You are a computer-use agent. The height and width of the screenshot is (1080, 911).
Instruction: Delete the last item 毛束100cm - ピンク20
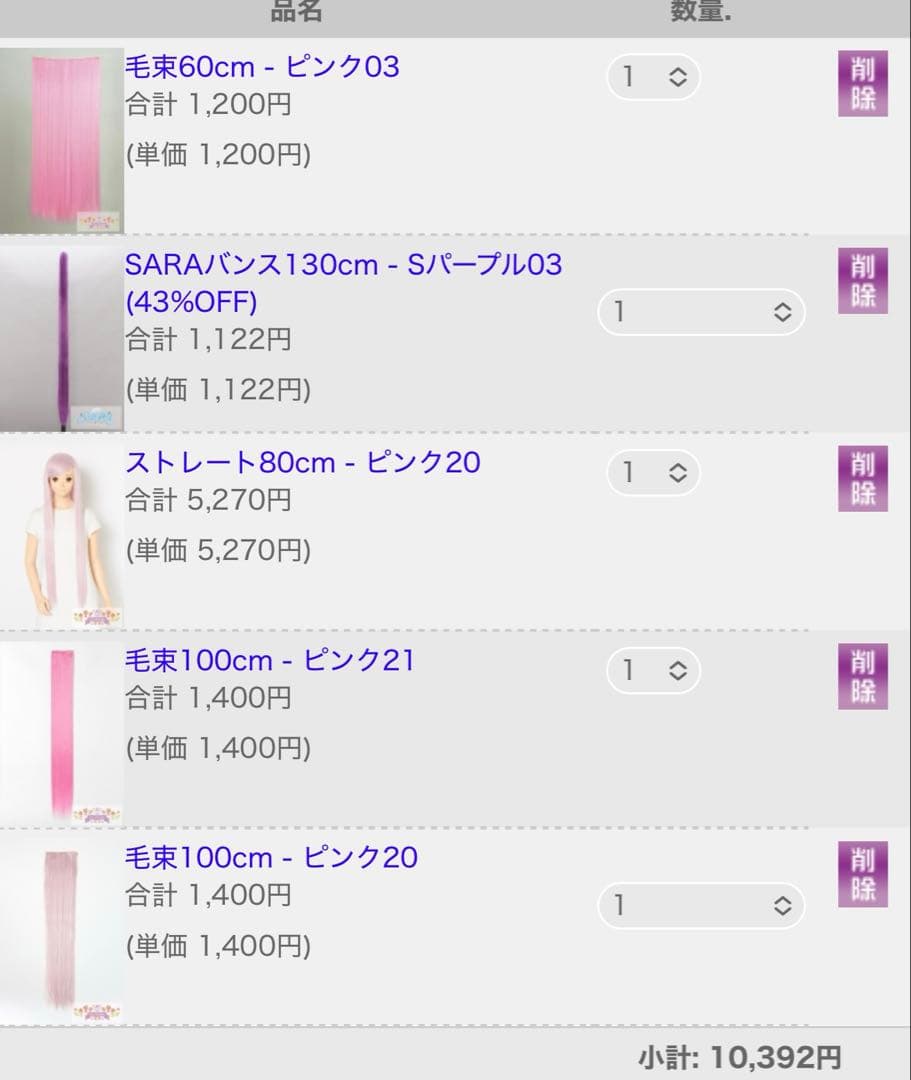click(x=862, y=874)
